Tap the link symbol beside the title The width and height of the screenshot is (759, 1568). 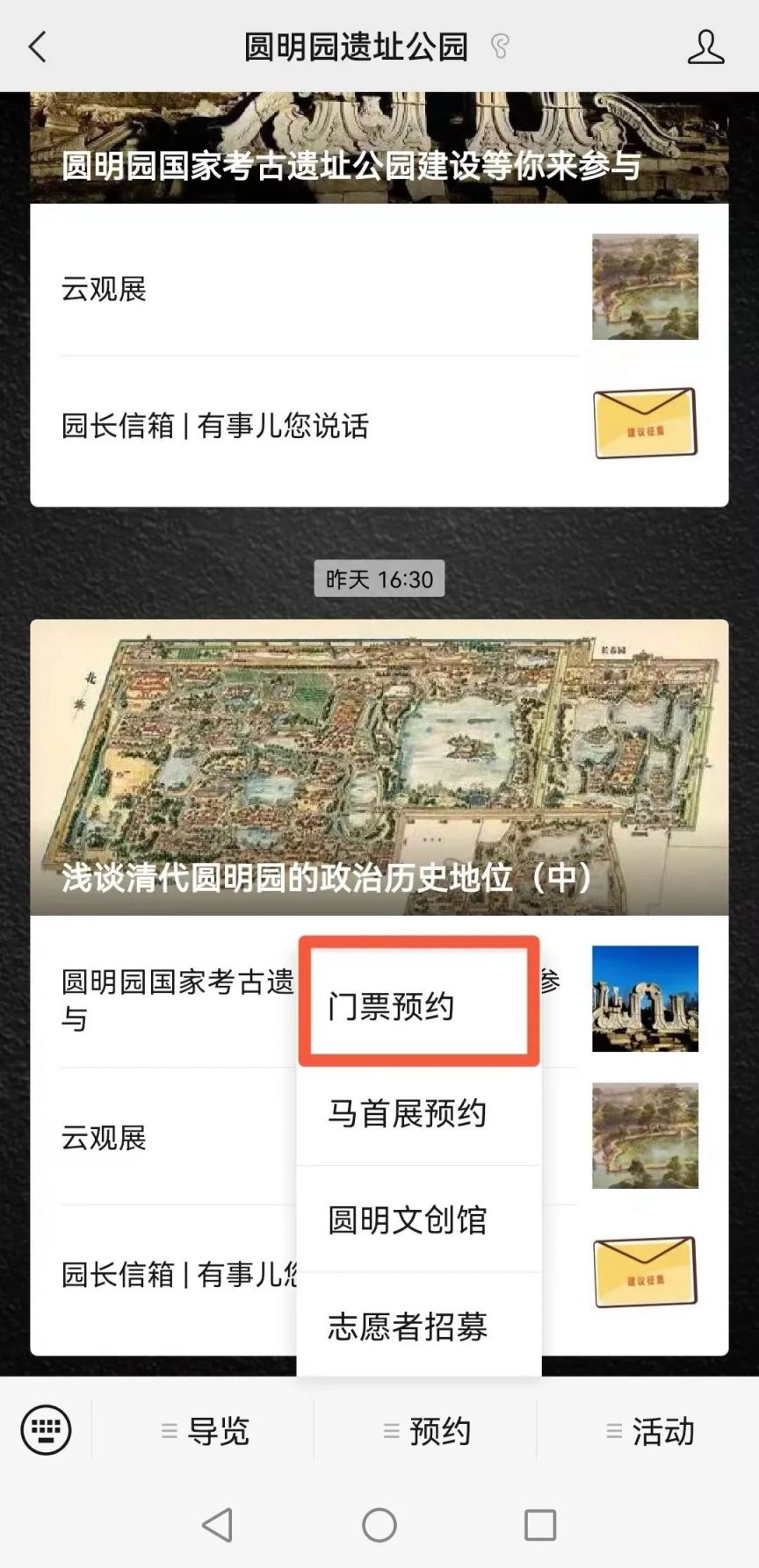tap(500, 47)
